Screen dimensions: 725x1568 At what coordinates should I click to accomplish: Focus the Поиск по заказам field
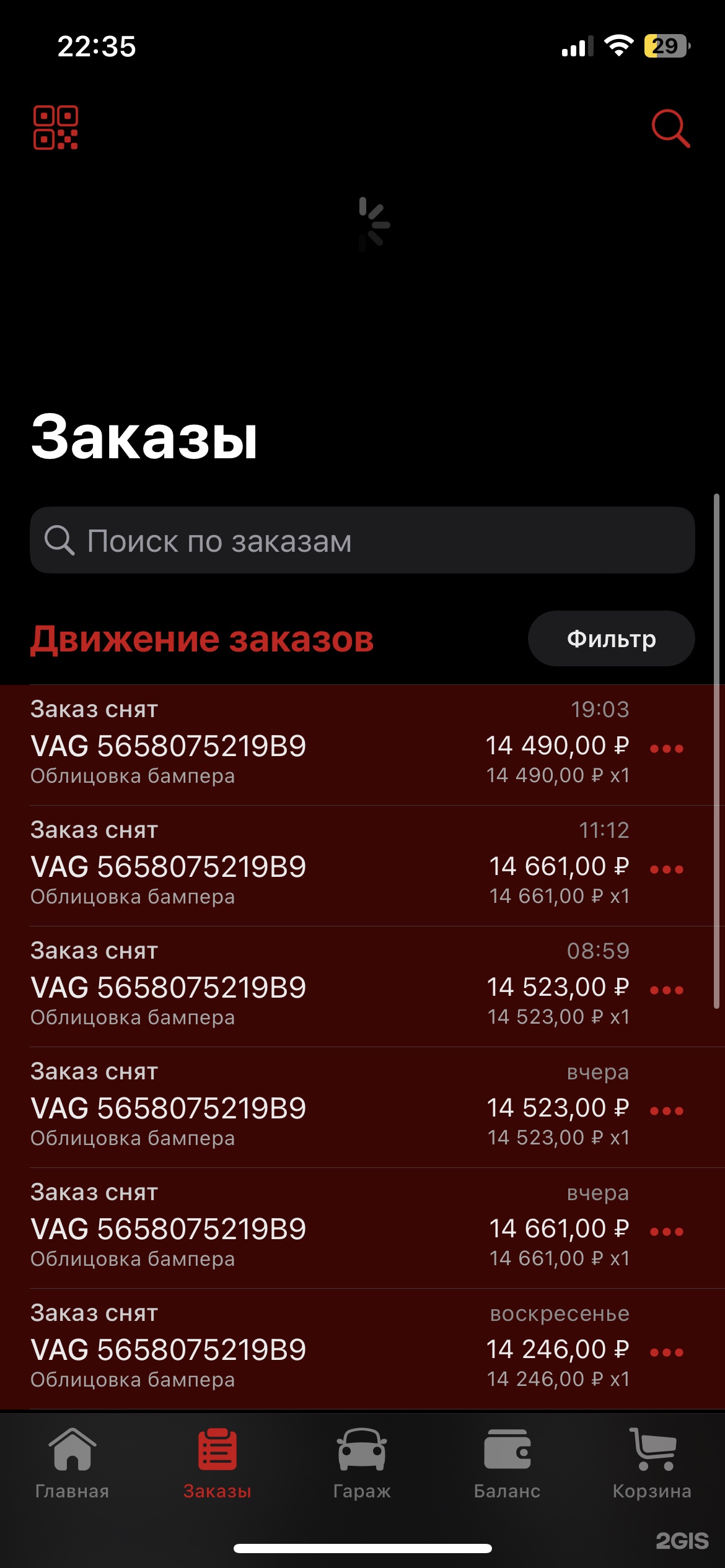(362, 540)
